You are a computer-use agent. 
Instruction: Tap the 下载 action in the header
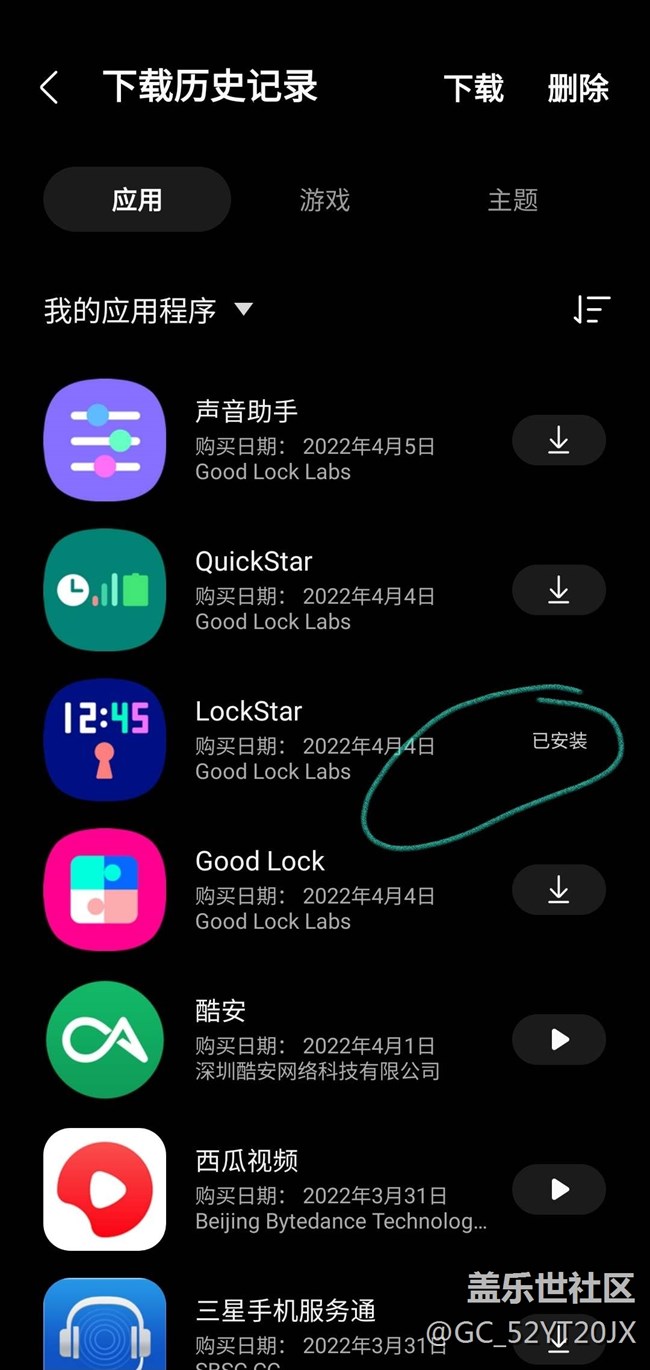coord(473,88)
